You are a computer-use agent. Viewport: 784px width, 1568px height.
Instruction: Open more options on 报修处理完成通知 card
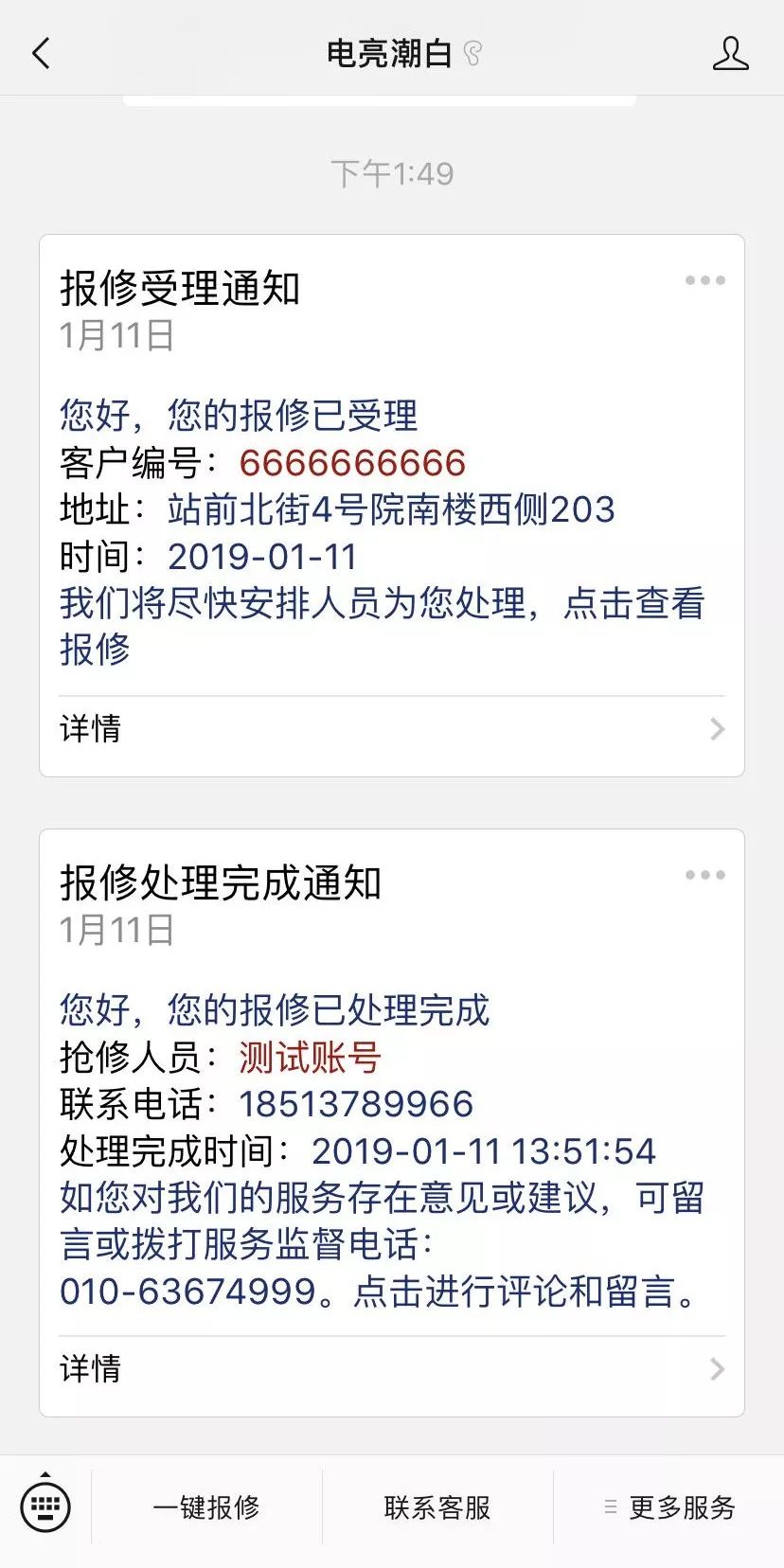click(x=704, y=875)
